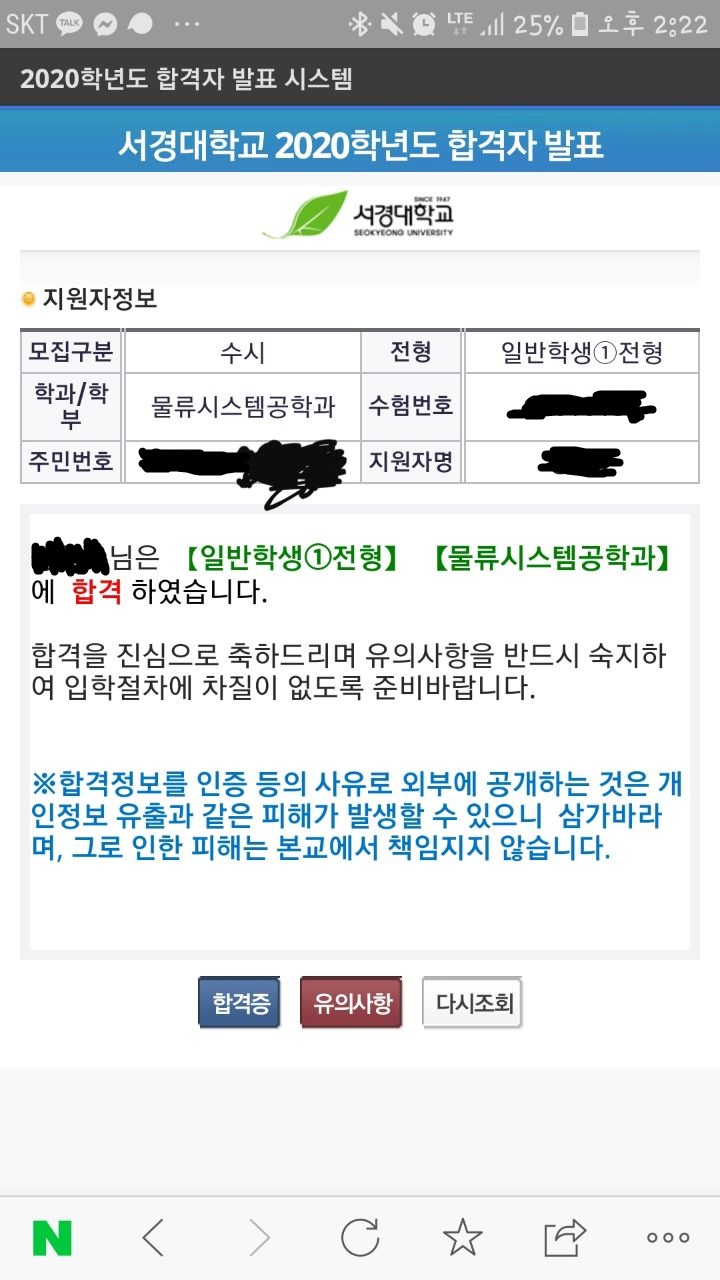
Task: View the 유의사항 notices button
Action: [351, 1003]
